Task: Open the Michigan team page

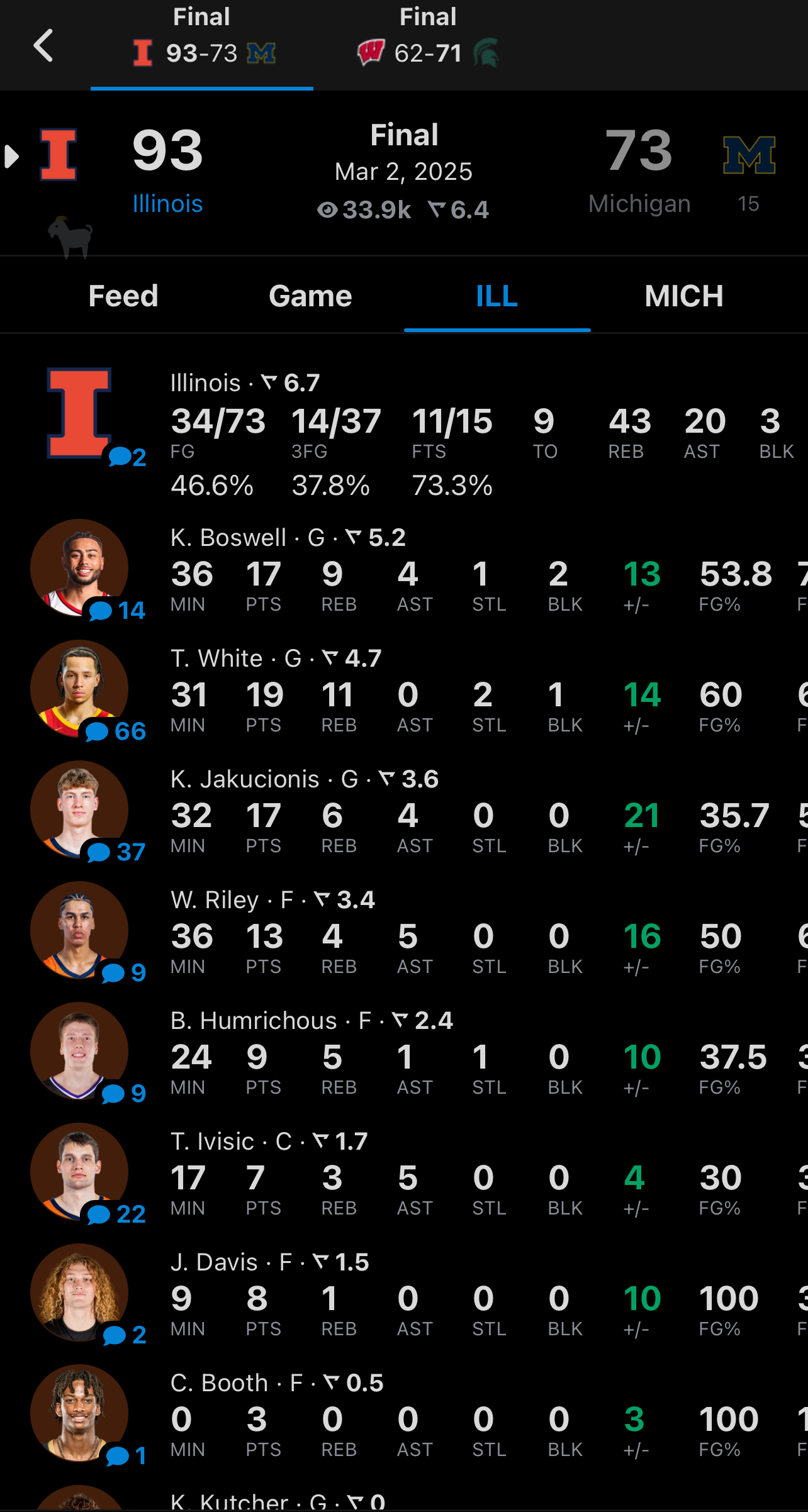Action: coord(639,204)
